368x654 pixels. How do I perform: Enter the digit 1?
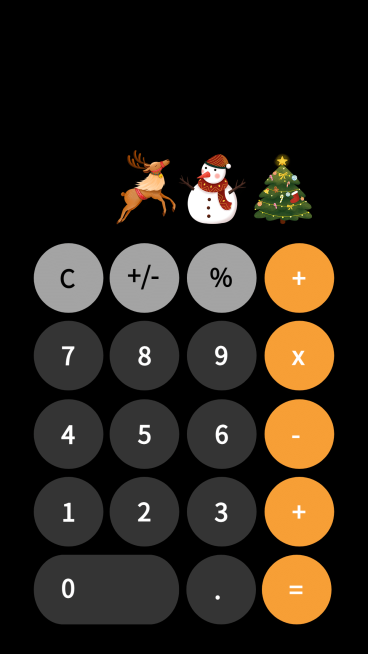68,511
